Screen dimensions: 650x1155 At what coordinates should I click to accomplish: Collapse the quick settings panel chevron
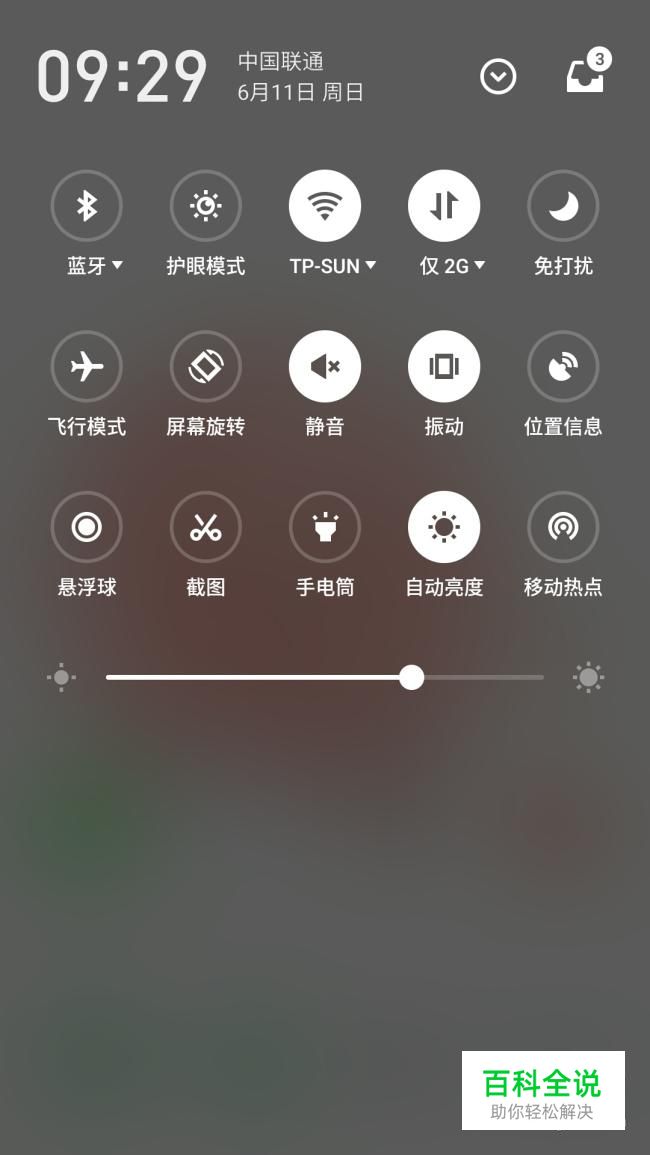498,77
